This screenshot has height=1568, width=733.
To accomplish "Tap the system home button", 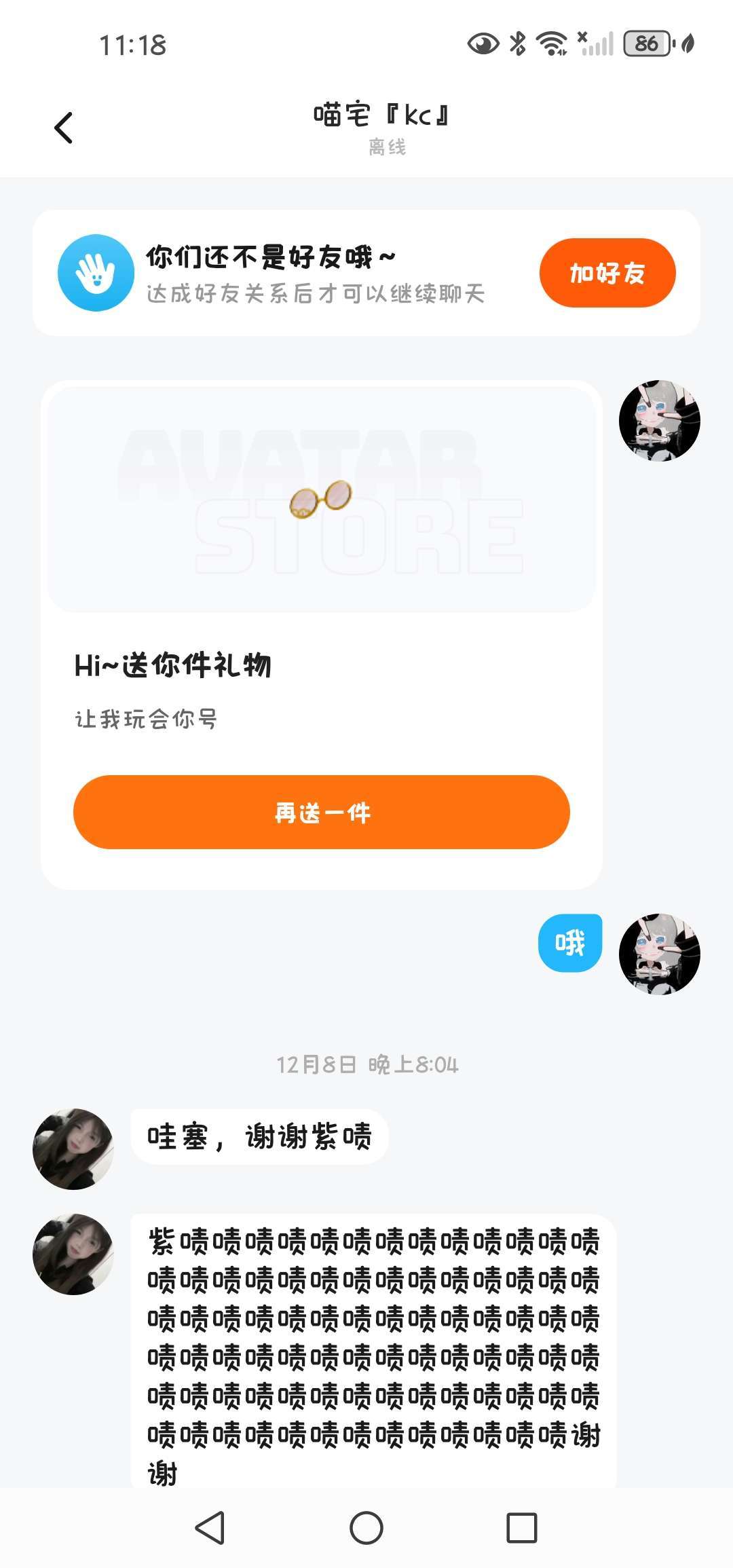I will pyautogui.click(x=366, y=1529).
